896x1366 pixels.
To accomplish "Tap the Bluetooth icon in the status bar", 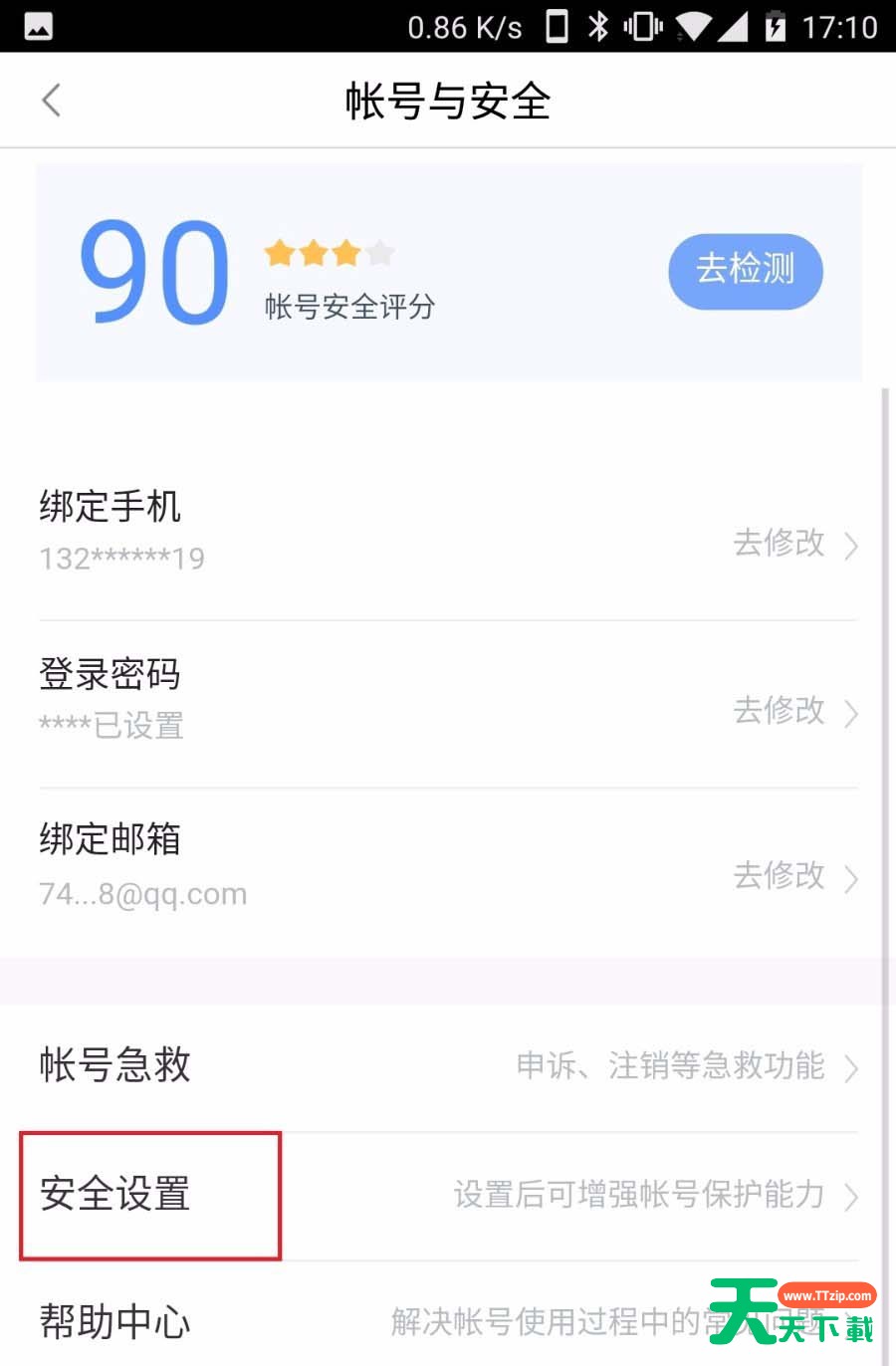I will point(596,27).
